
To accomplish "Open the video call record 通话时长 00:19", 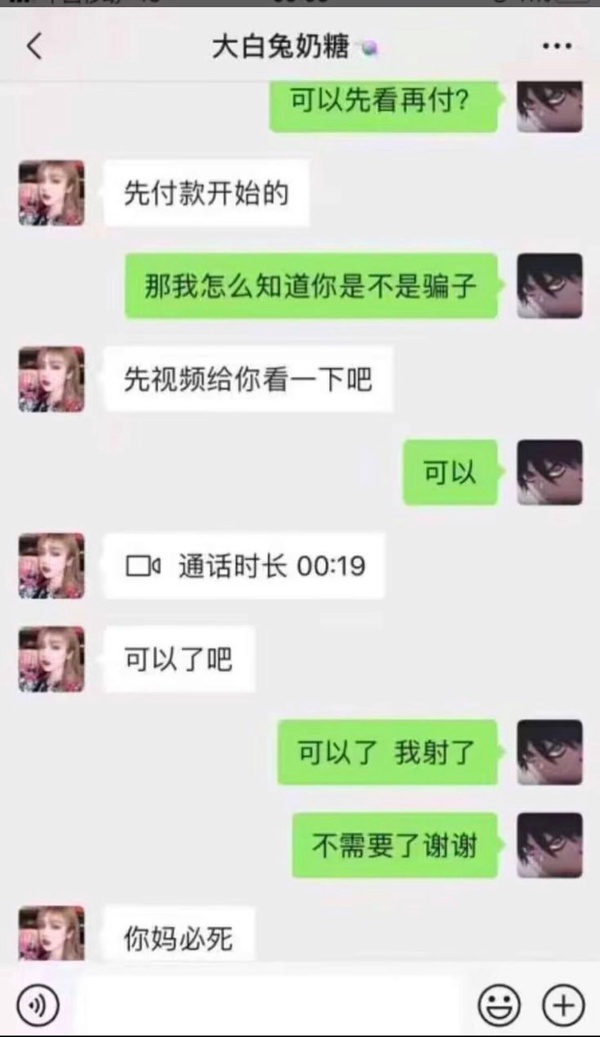I will pyautogui.click(x=244, y=566).
